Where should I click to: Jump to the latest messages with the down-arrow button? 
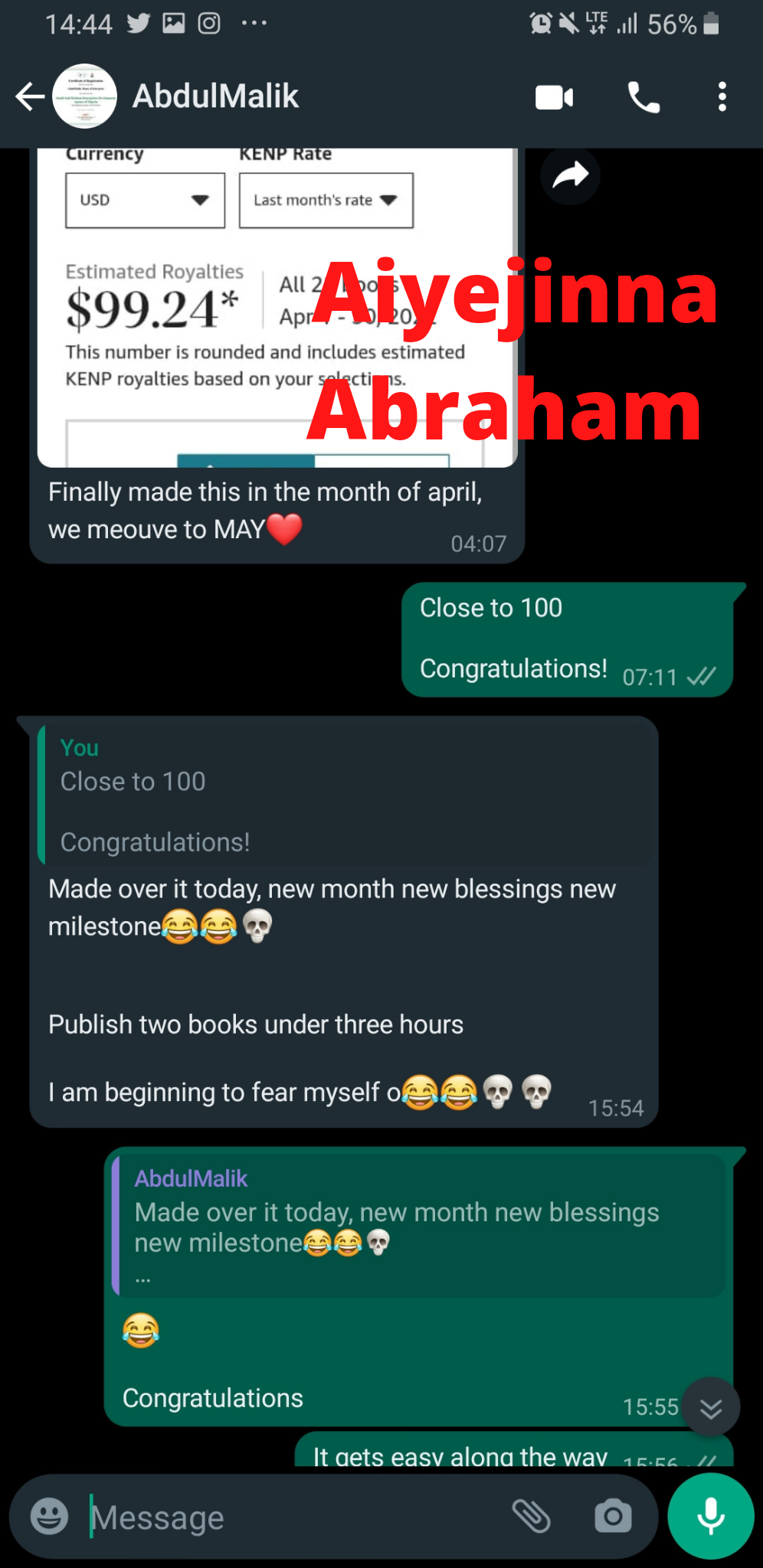pos(711,1407)
